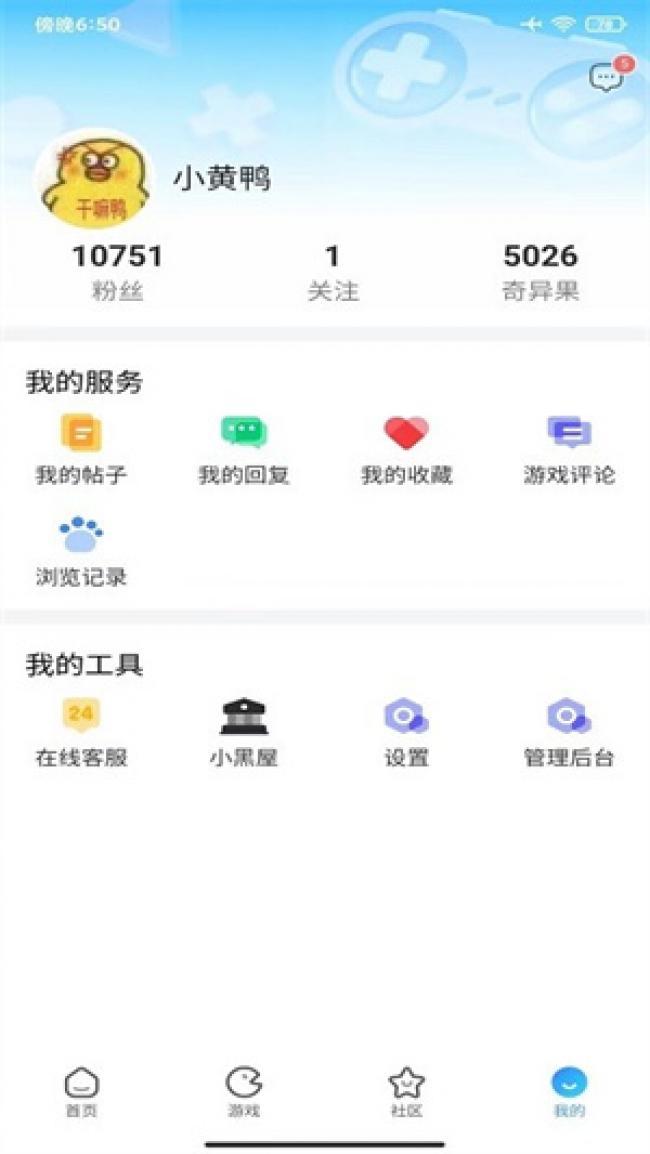This screenshot has width=650, height=1154.
Task: Check the 奇异果 balance
Action: point(540,273)
